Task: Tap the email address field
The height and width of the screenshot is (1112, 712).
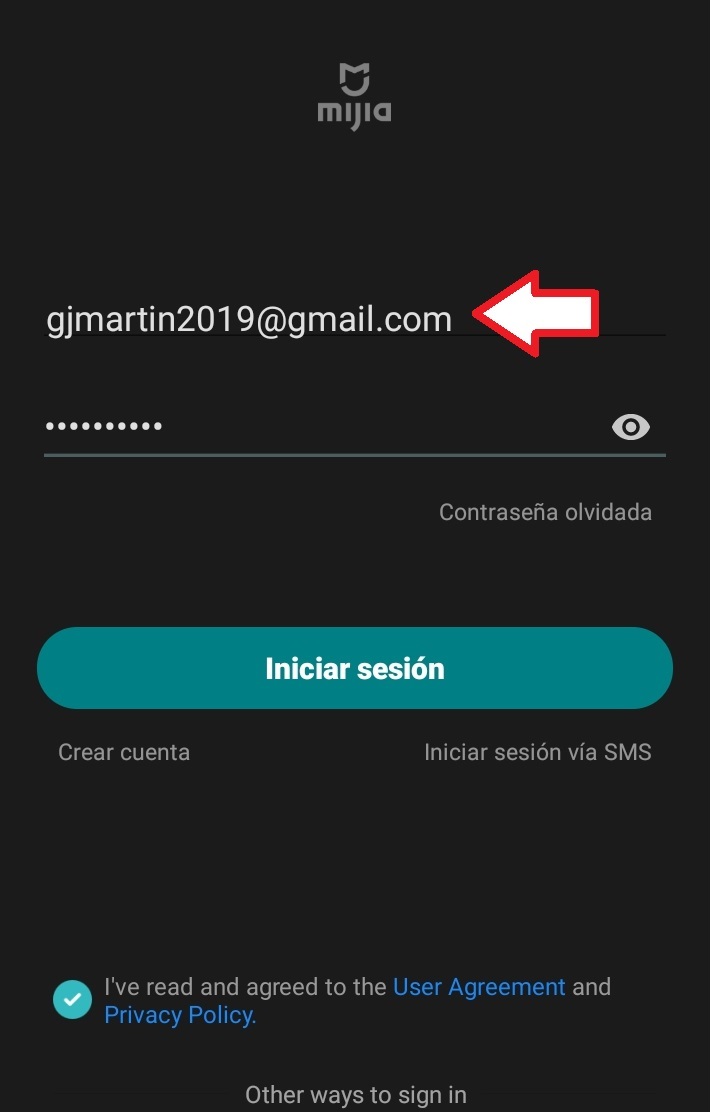Action: [250, 319]
